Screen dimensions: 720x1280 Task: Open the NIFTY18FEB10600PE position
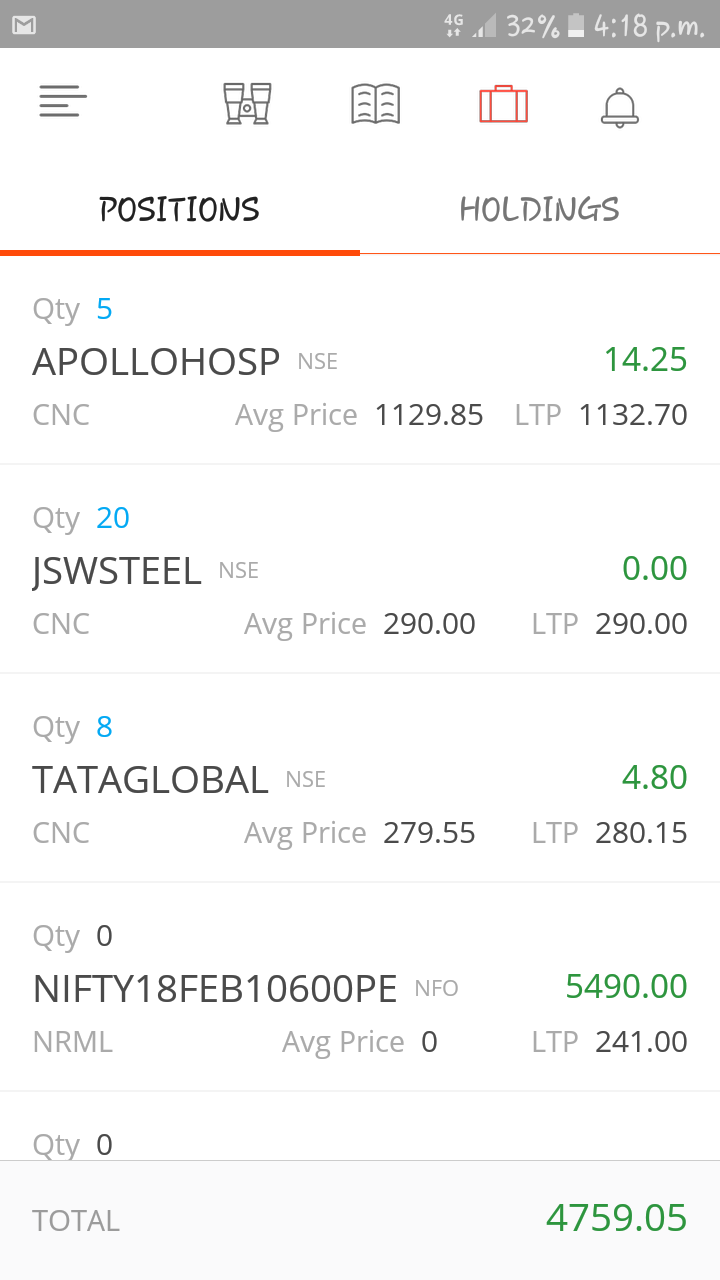360,987
